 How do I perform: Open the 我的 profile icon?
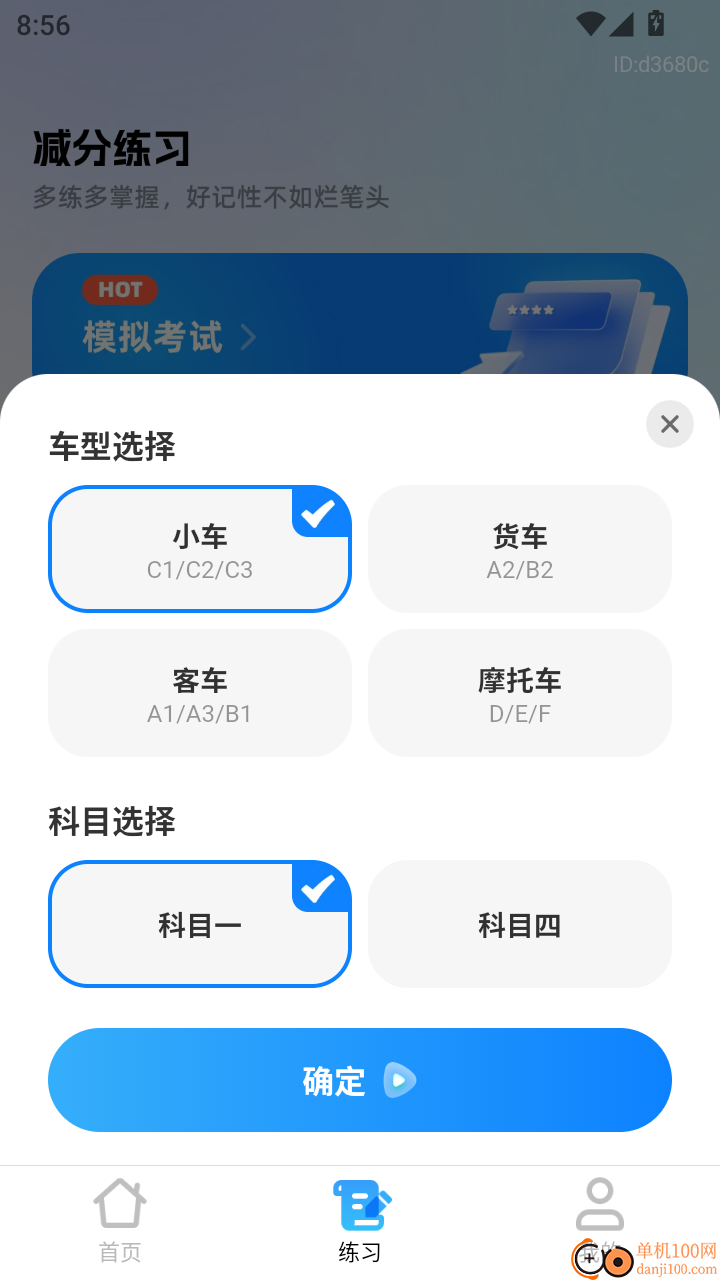pyautogui.click(x=599, y=1203)
